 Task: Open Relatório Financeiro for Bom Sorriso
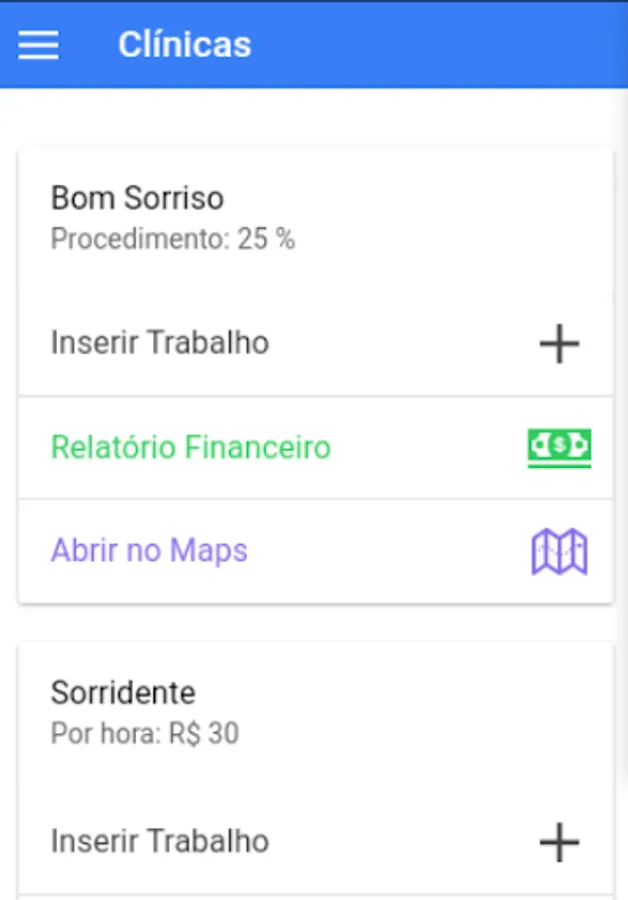tap(315, 447)
